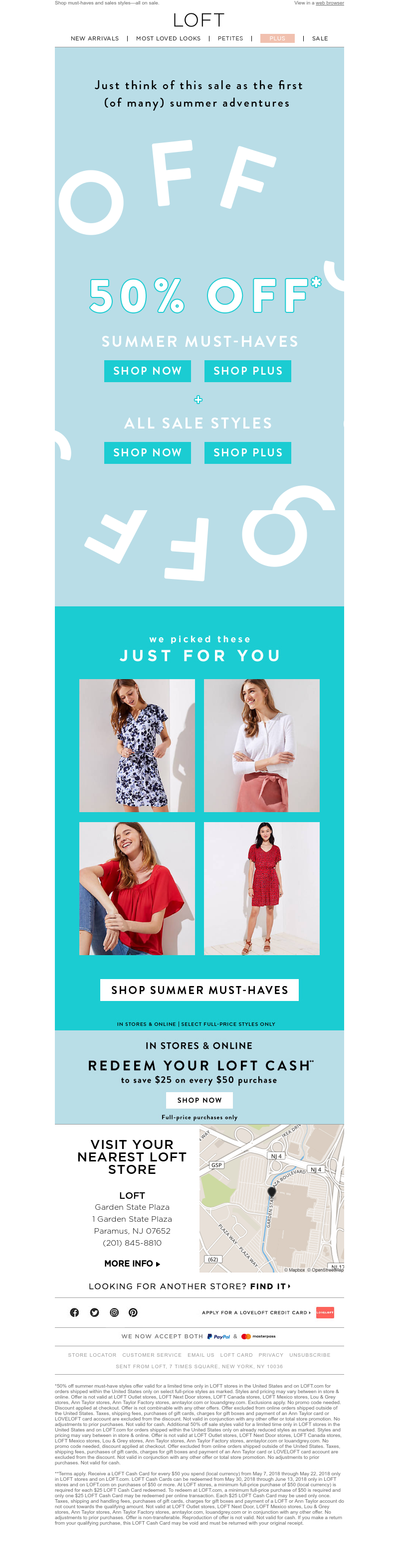Go to New Arrivals
Screen dimensions: 399x1568
[x=94, y=38]
